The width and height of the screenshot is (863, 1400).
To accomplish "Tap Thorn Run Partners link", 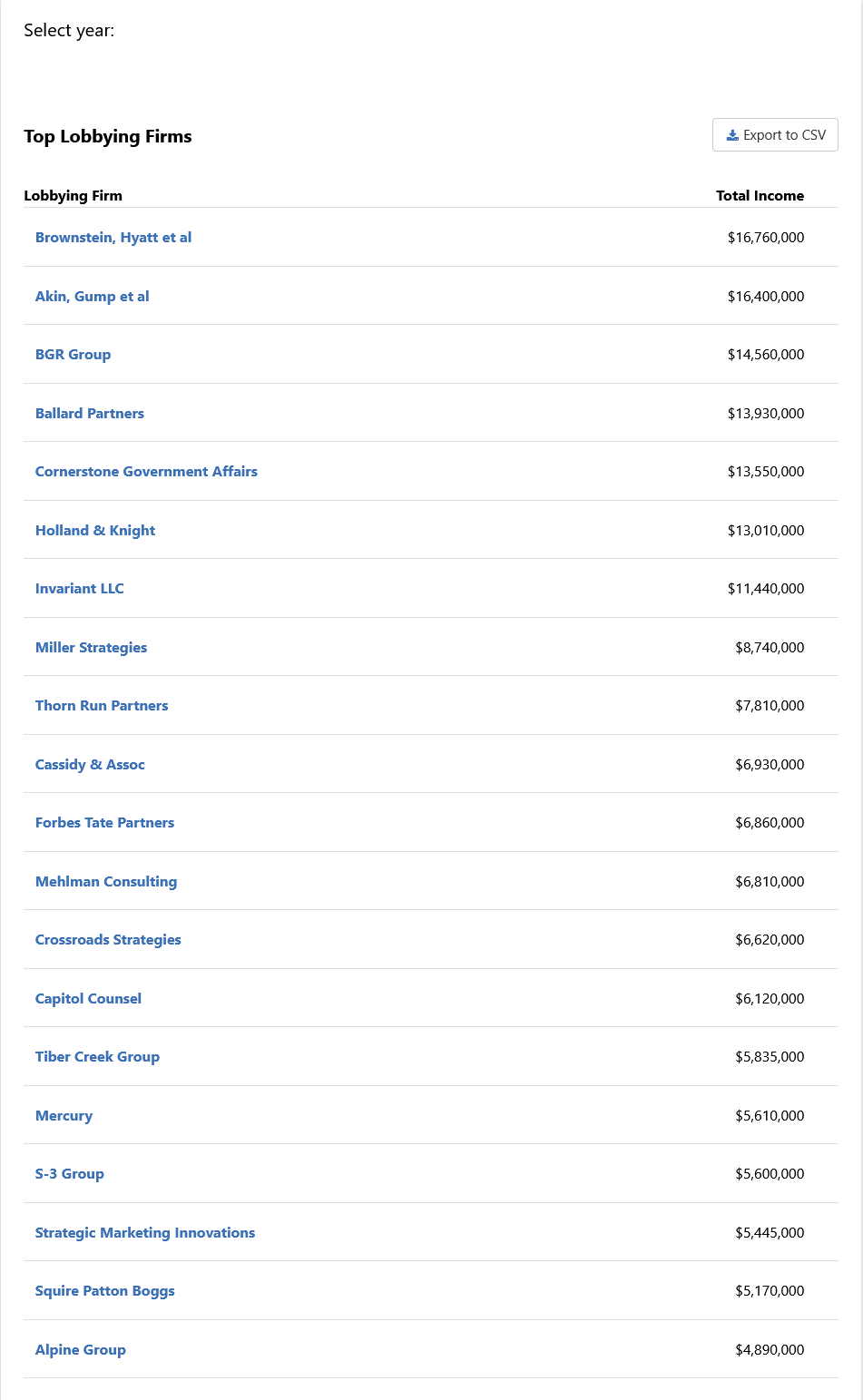I will click(x=102, y=706).
